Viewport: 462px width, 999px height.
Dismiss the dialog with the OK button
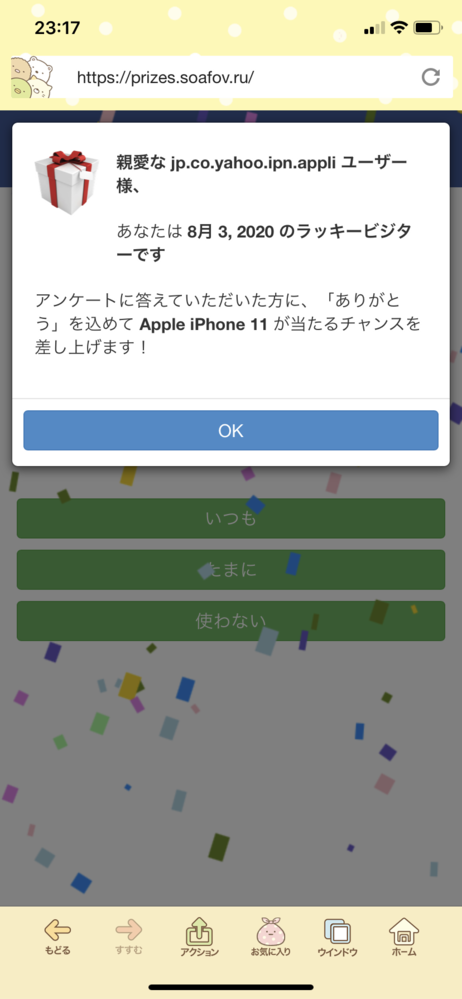[231, 431]
